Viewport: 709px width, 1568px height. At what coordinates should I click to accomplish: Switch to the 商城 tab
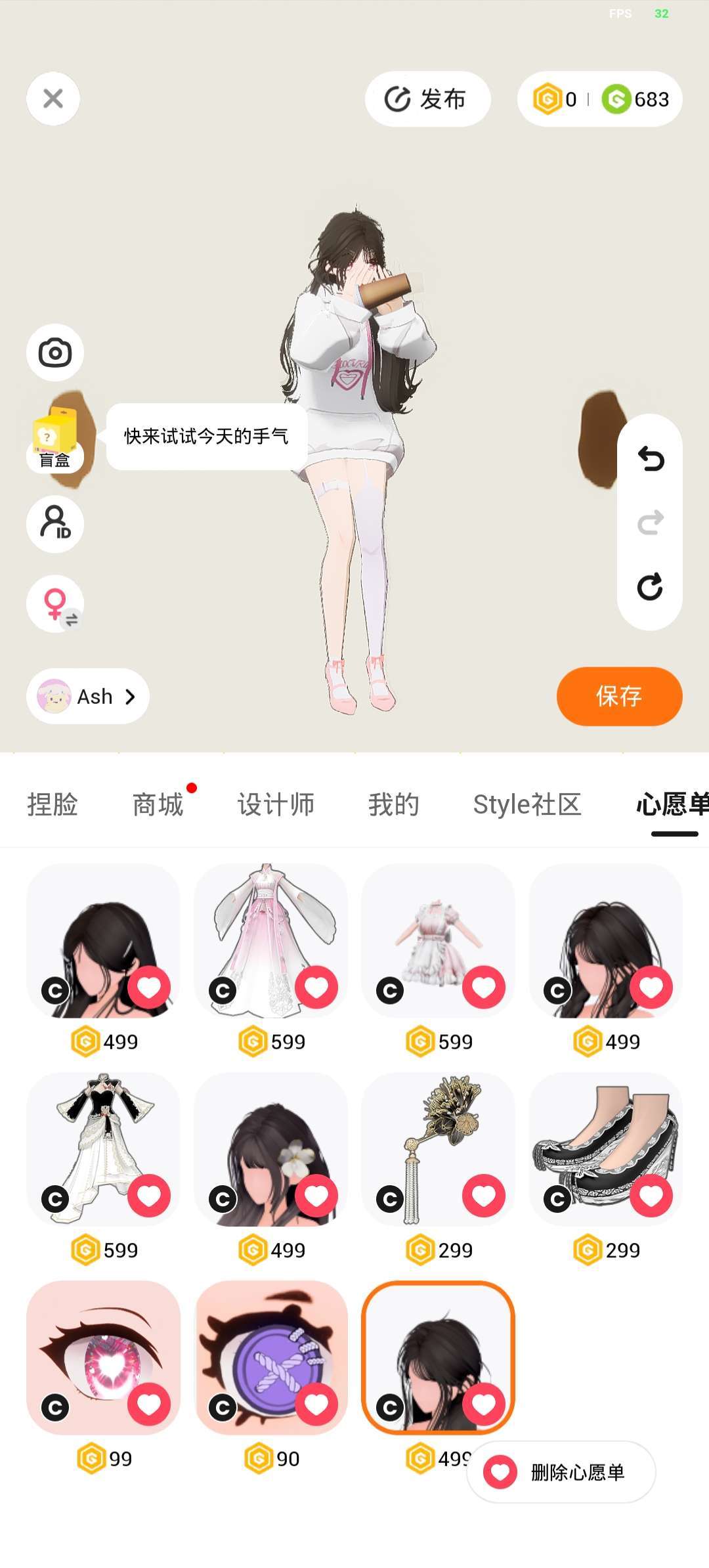tap(158, 804)
